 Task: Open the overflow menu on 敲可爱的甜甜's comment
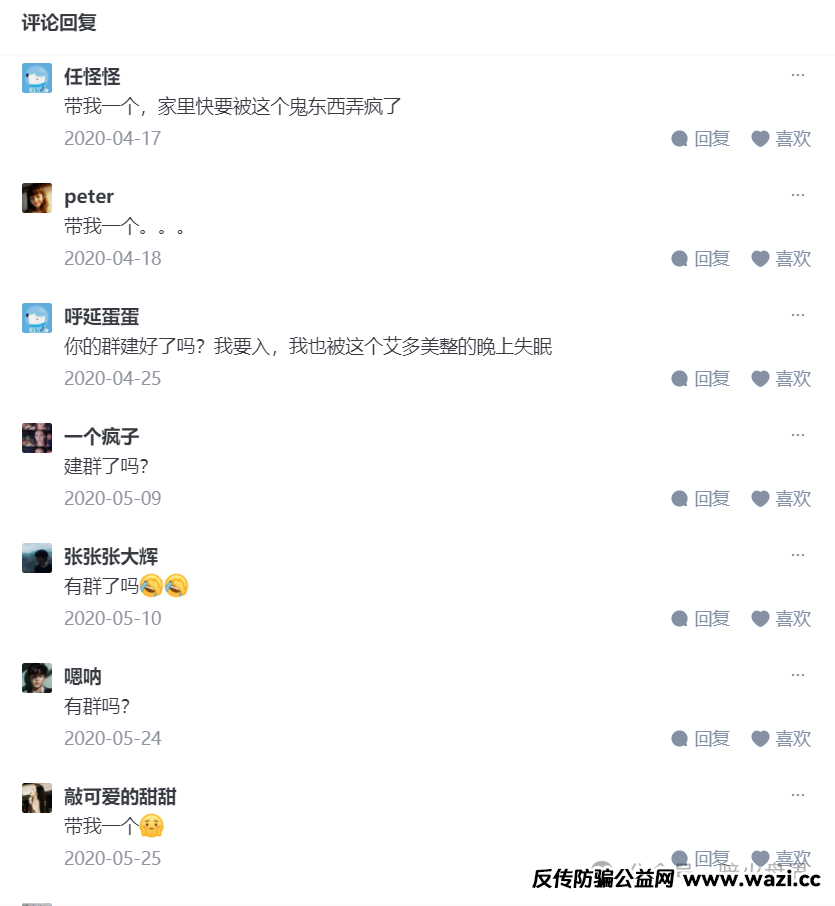(798, 795)
